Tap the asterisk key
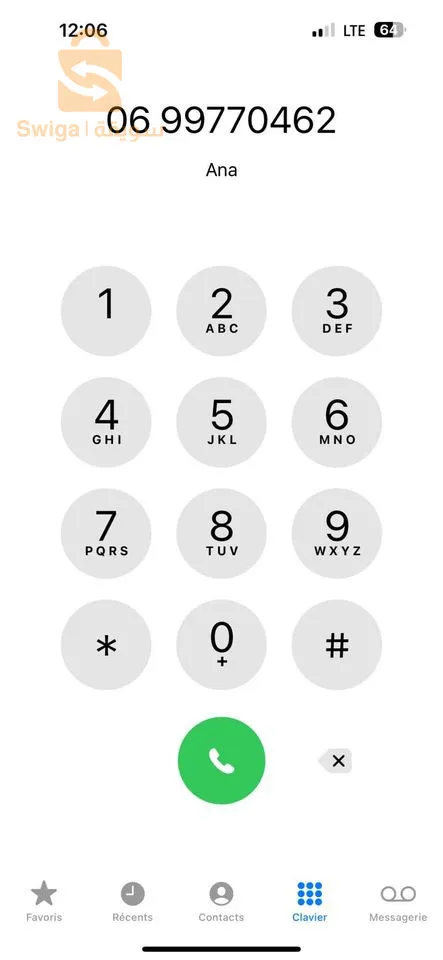This screenshot has width=443, height=960. [106, 645]
